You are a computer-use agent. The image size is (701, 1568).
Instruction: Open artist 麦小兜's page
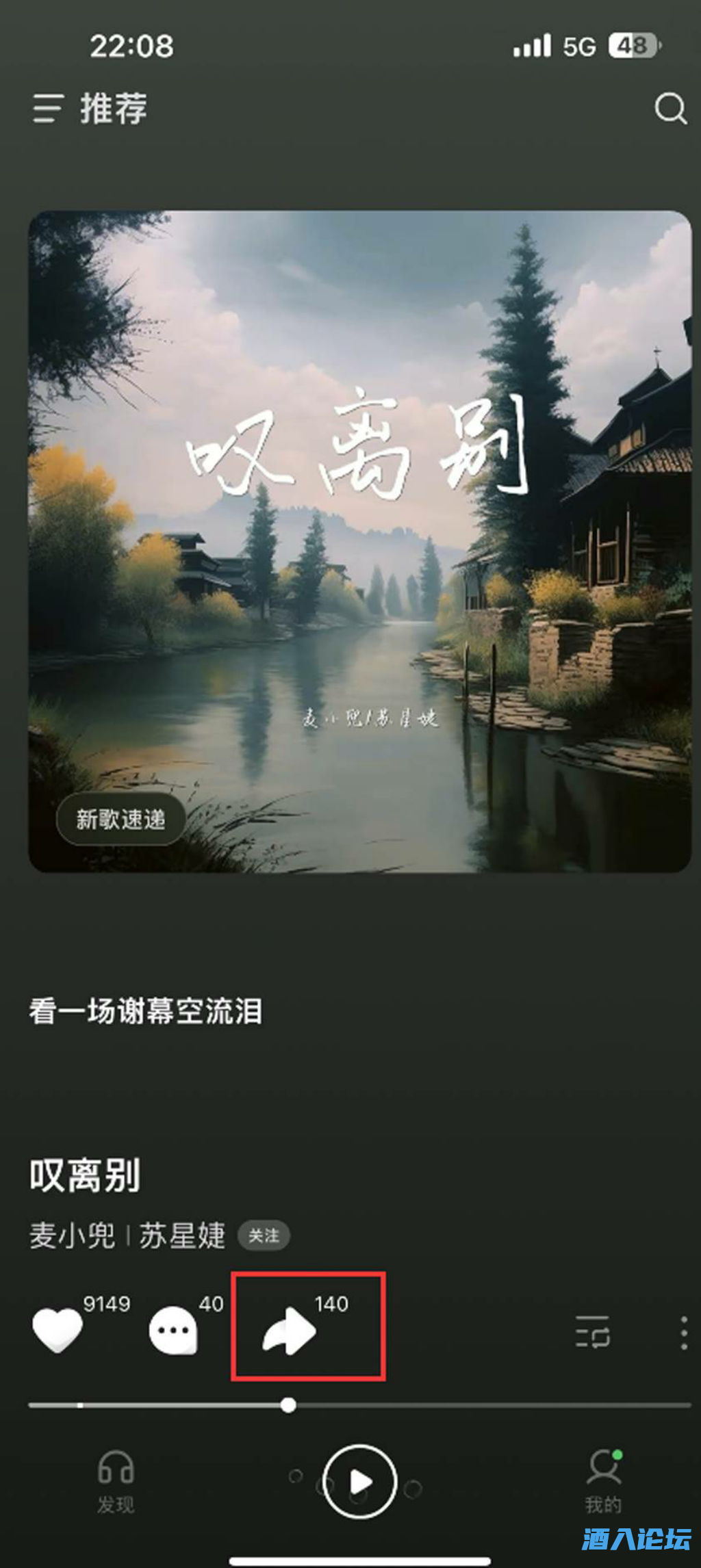tap(72, 1236)
